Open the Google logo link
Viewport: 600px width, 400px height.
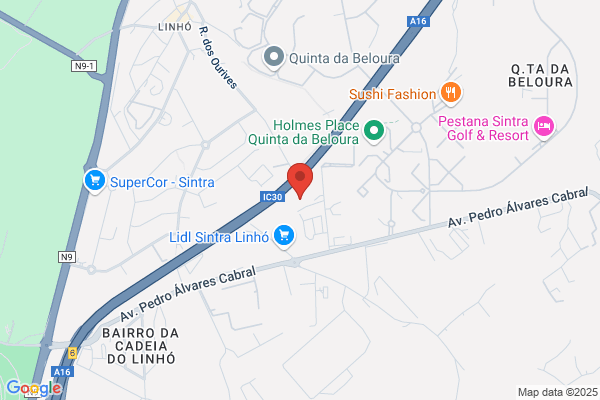(34, 388)
